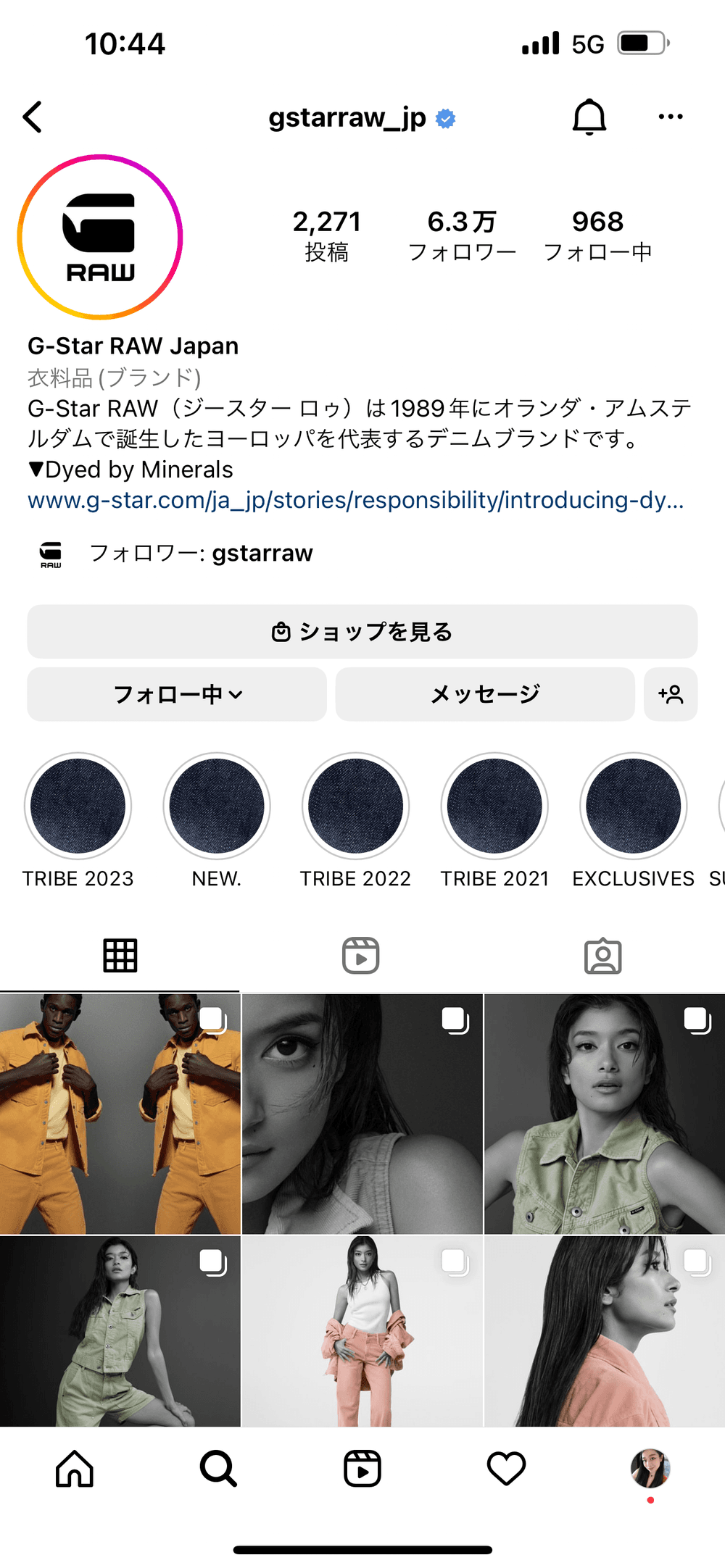Go back using the top-left arrow

pyautogui.click(x=33, y=117)
